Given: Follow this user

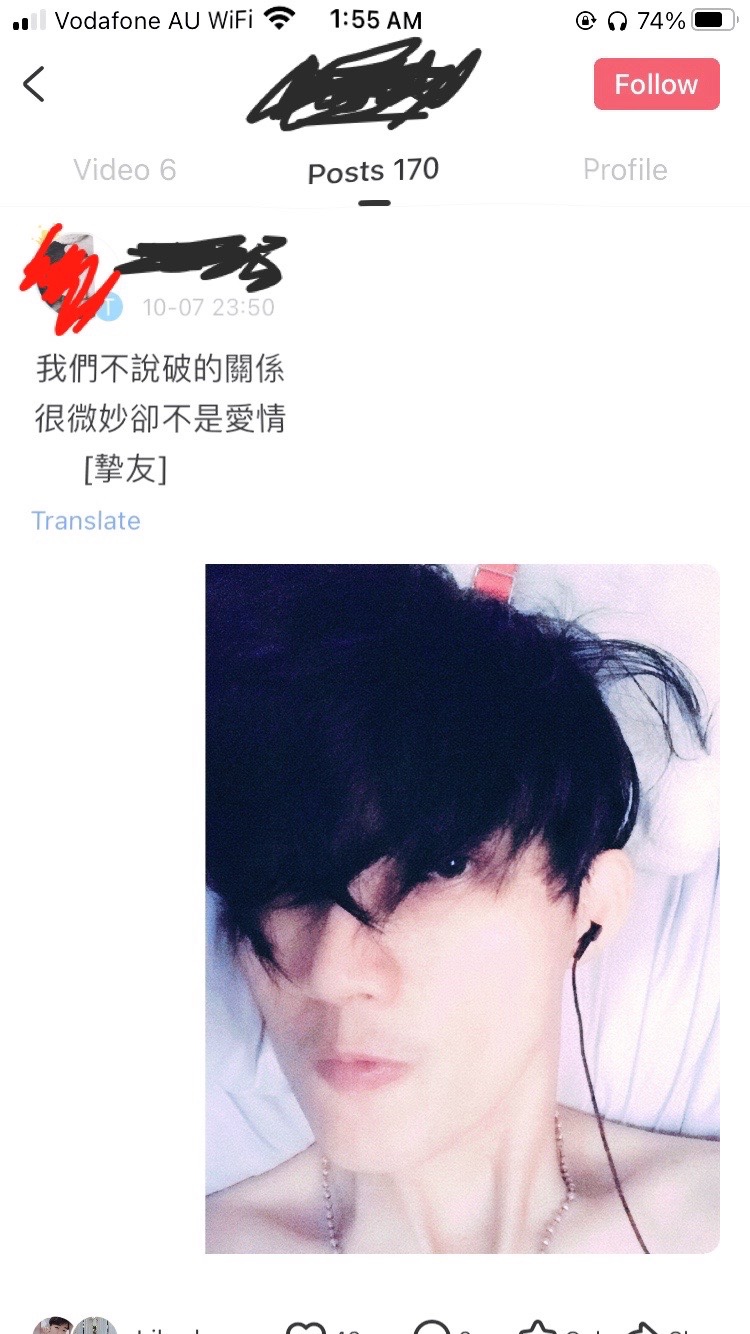Looking at the screenshot, I should (656, 84).
